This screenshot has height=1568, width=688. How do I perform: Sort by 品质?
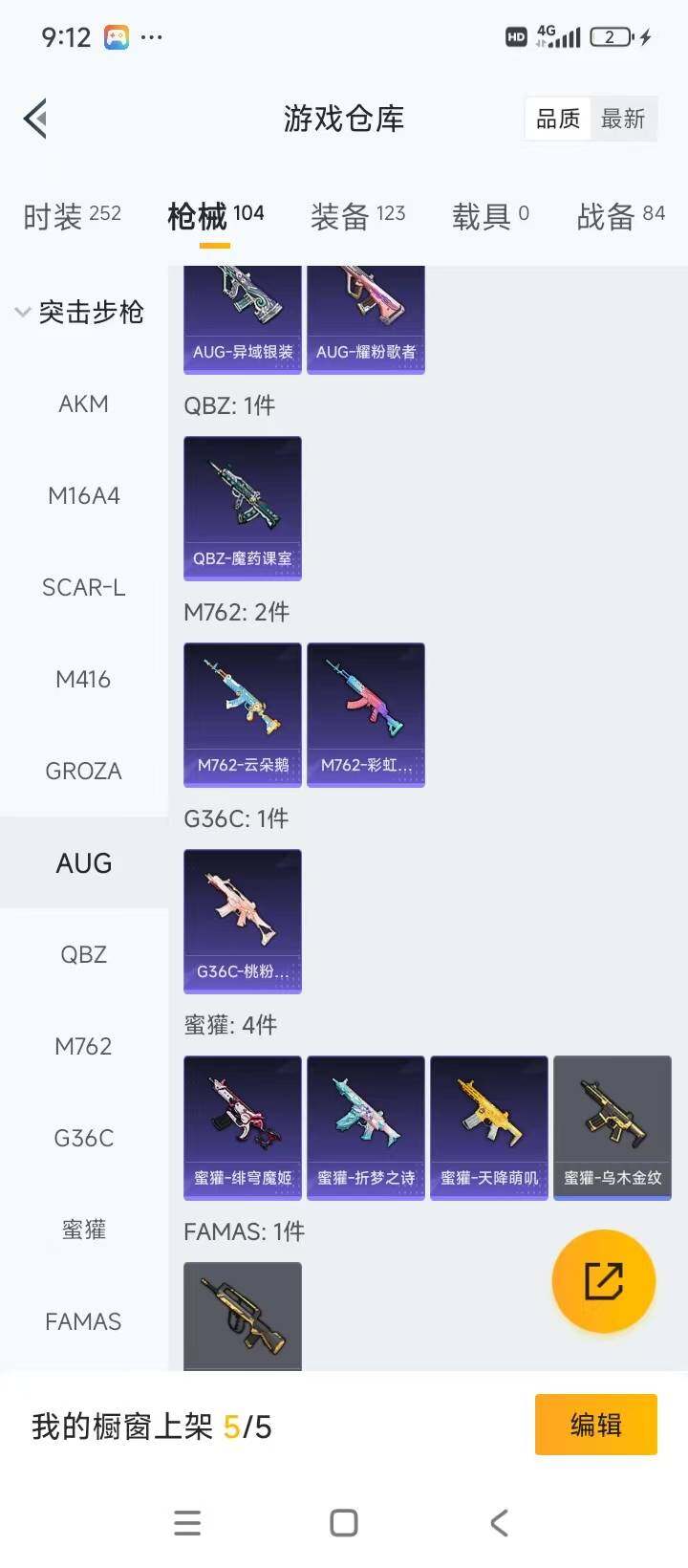tap(558, 119)
